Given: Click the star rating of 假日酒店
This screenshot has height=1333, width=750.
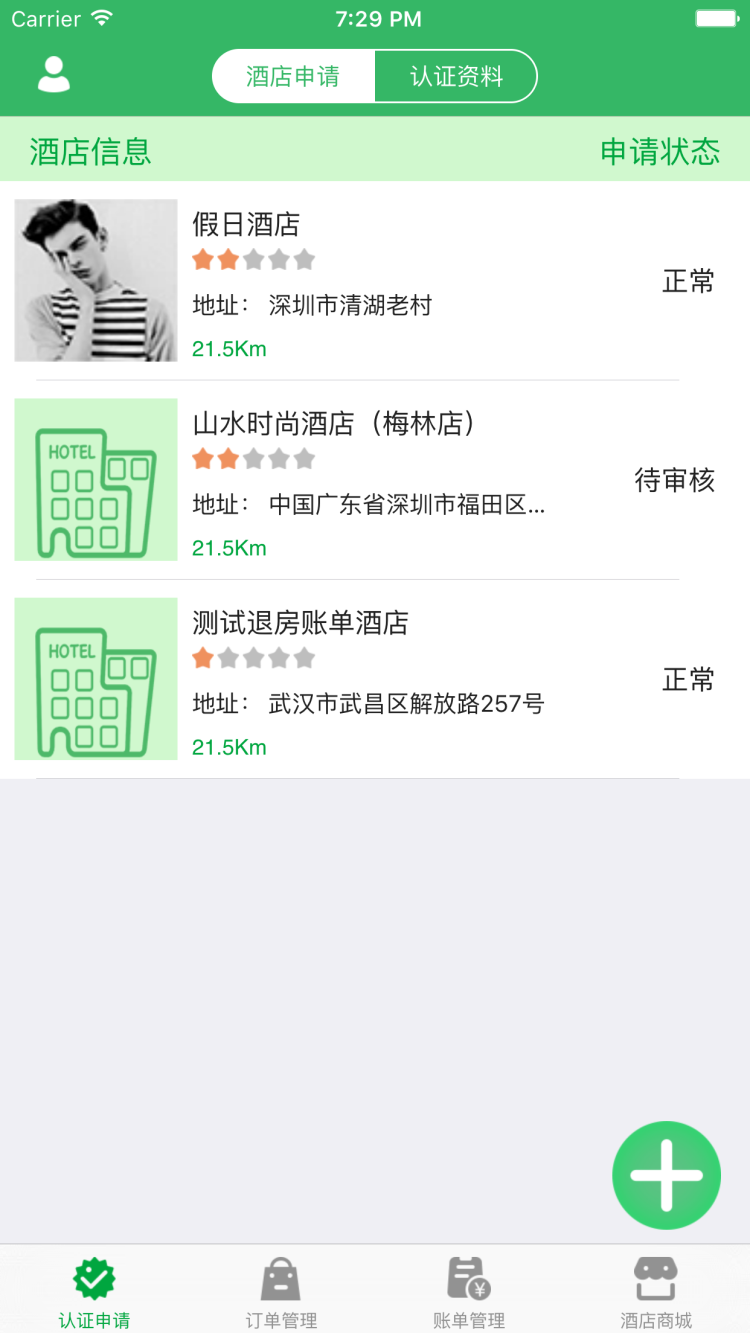Looking at the screenshot, I should [x=253, y=259].
